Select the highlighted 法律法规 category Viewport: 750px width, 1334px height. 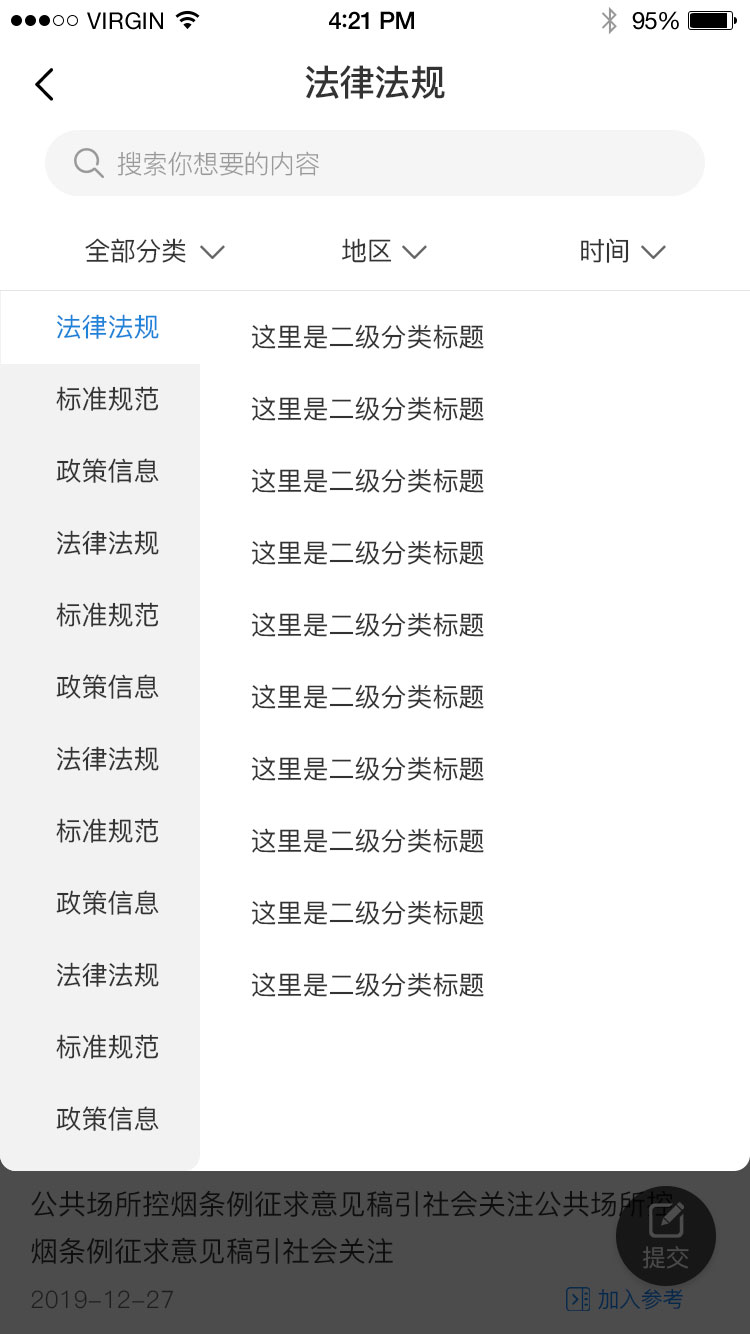[x=107, y=328]
